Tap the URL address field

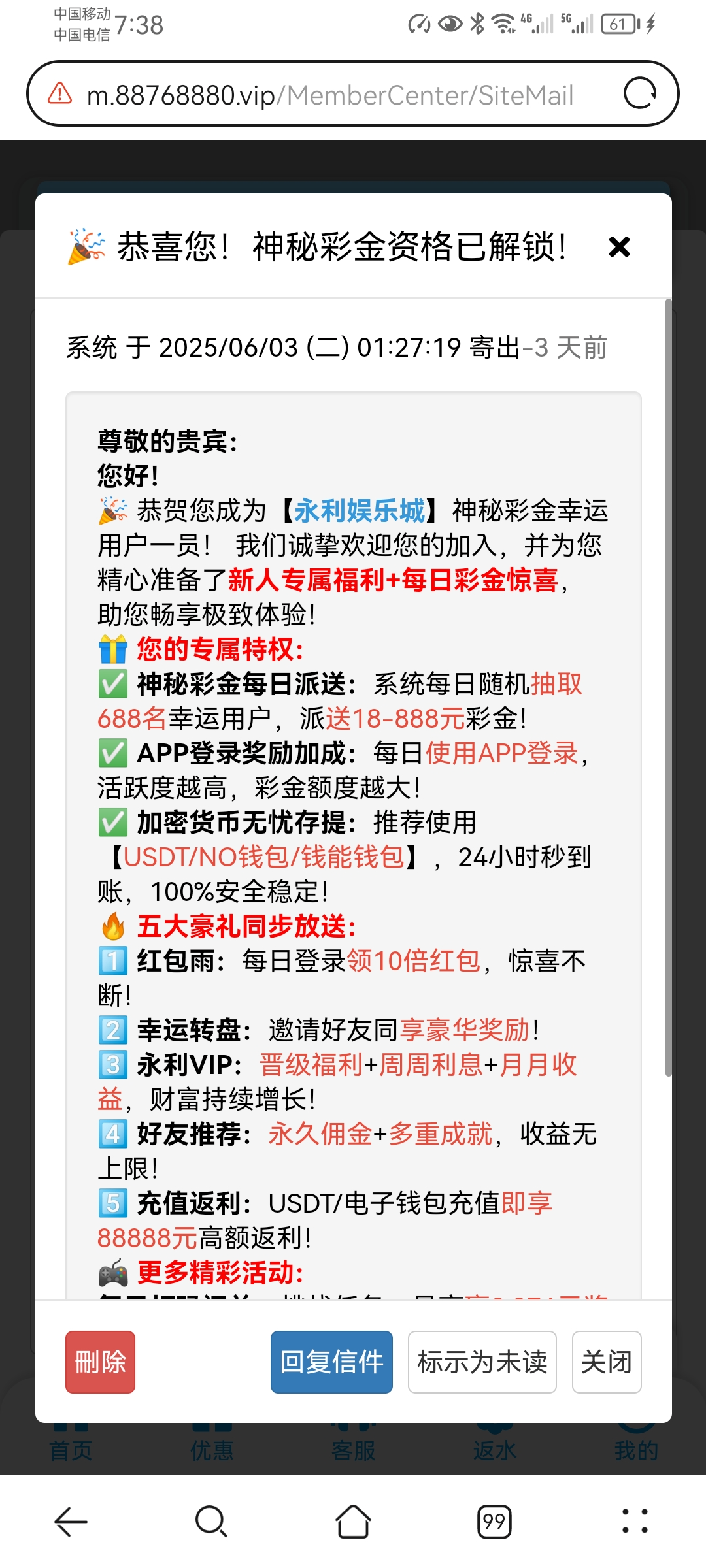tap(330, 95)
